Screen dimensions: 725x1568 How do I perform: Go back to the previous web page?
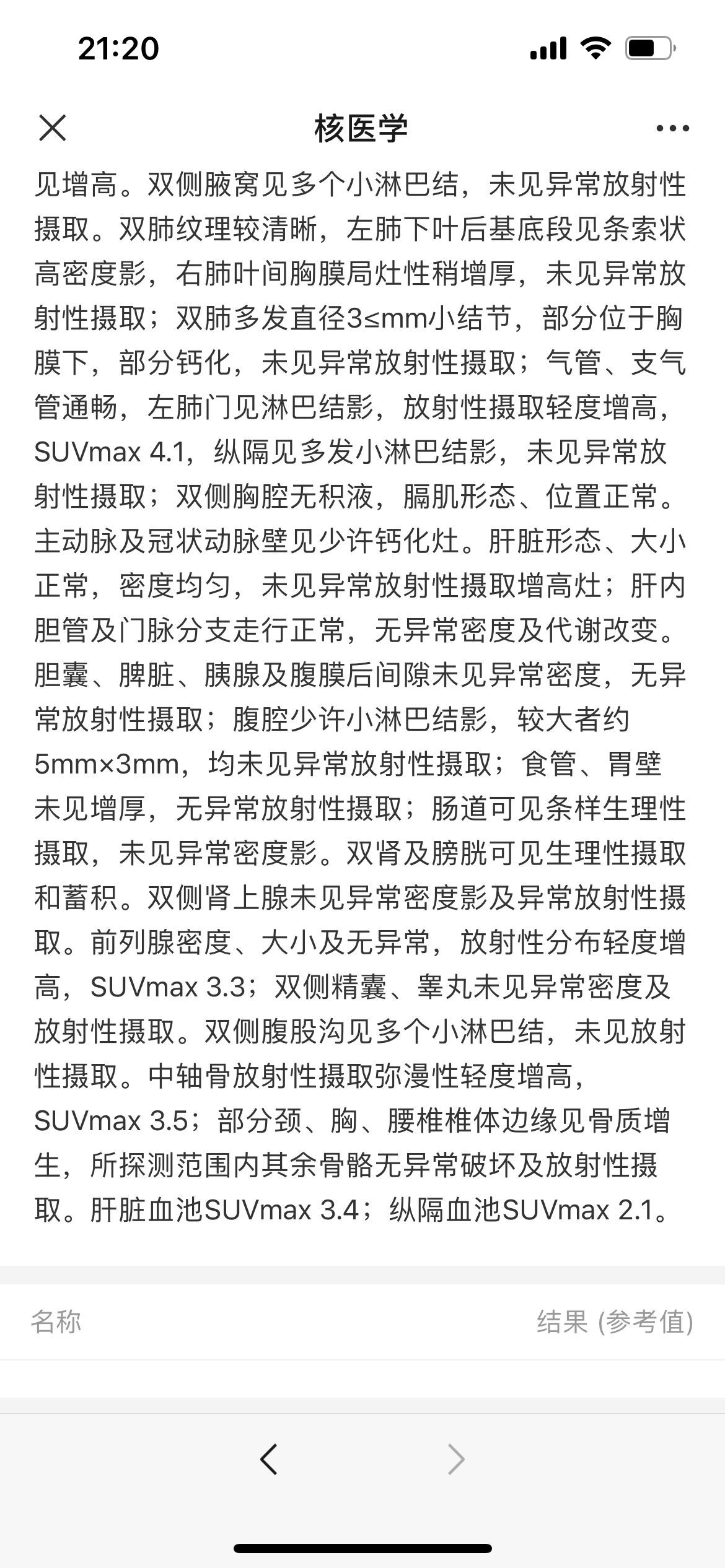tap(269, 1459)
